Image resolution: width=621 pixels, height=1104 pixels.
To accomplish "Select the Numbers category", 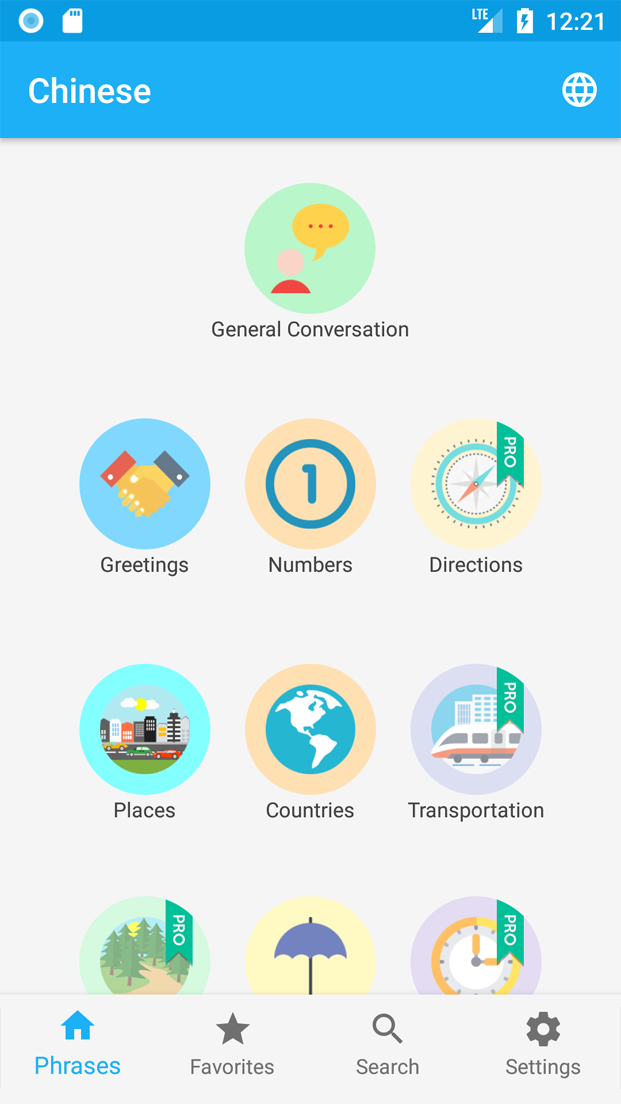I will 310,484.
